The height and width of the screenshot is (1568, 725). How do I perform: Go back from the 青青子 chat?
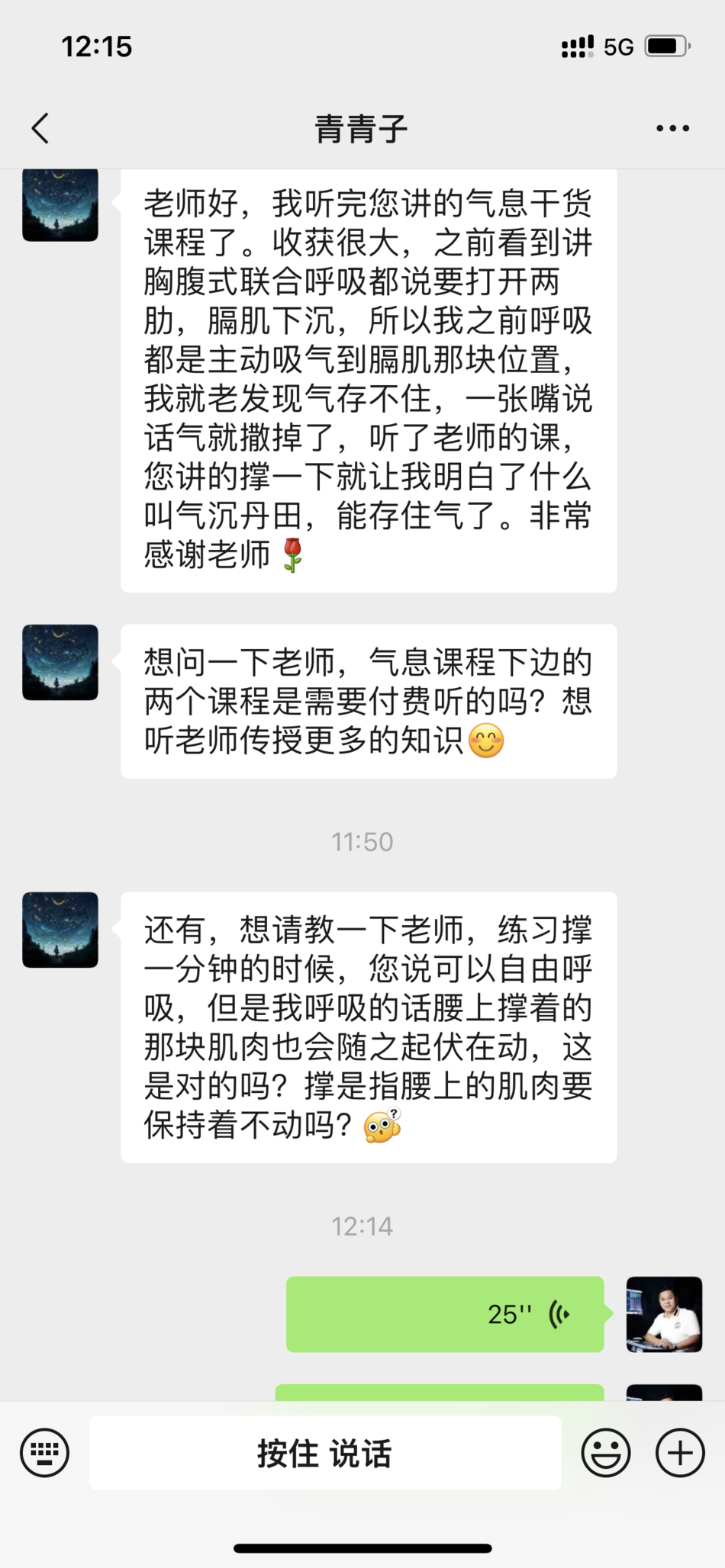[x=41, y=128]
